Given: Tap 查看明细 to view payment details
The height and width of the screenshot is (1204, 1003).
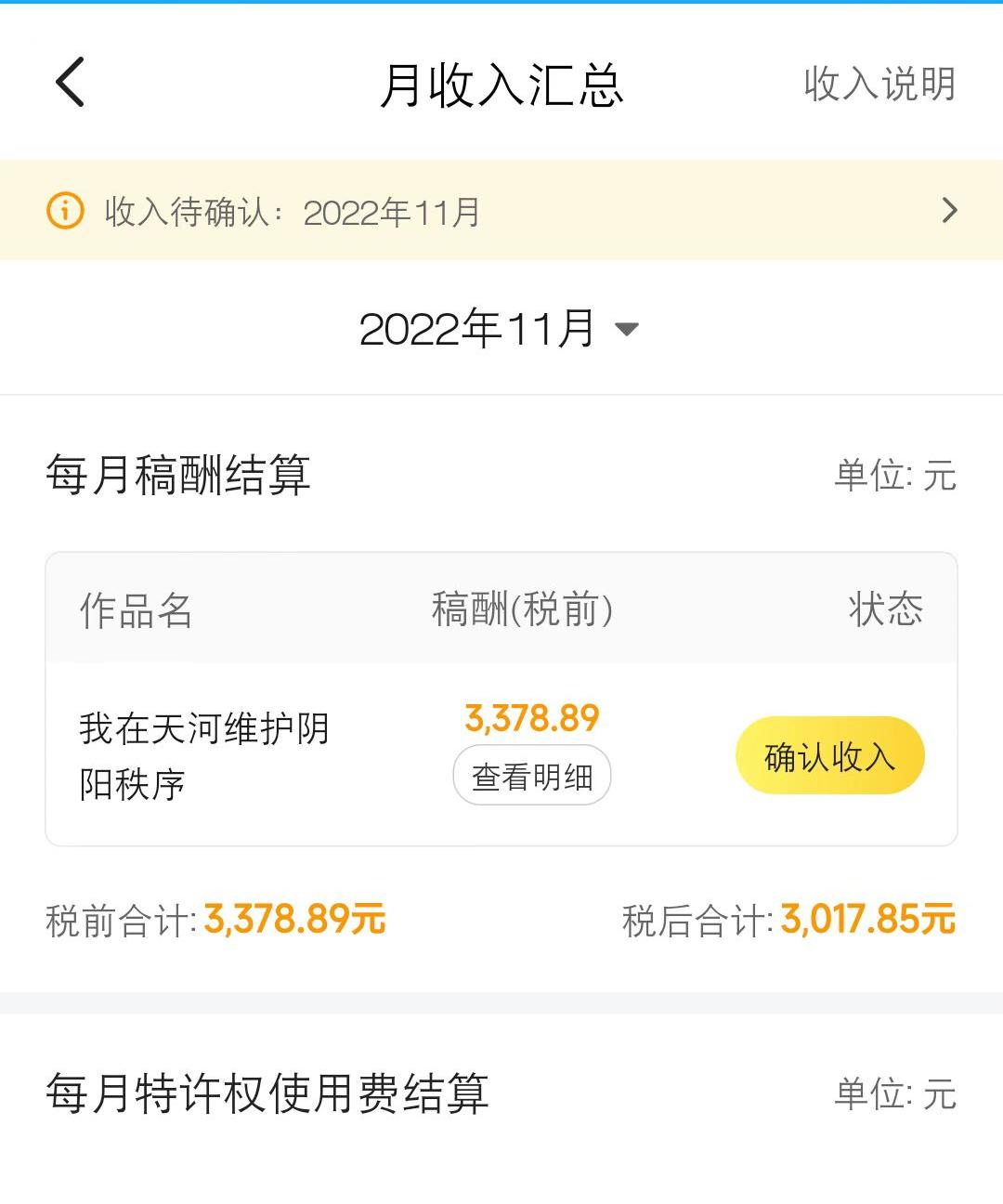Looking at the screenshot, I should (531, 776).
